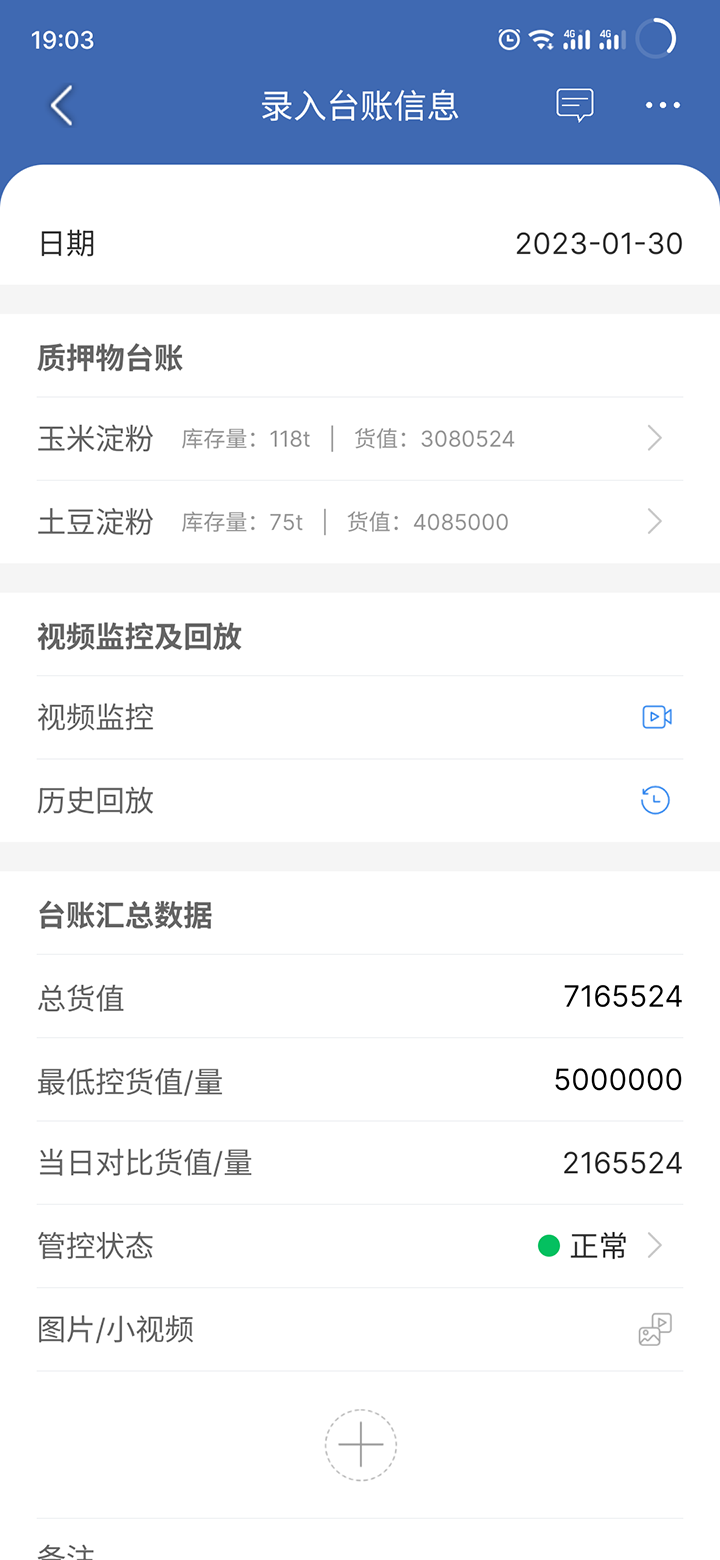This screenshot has width=720, height=1560.
Task: Expand the 管控状态 status selector
Action: click(655, 1246)
